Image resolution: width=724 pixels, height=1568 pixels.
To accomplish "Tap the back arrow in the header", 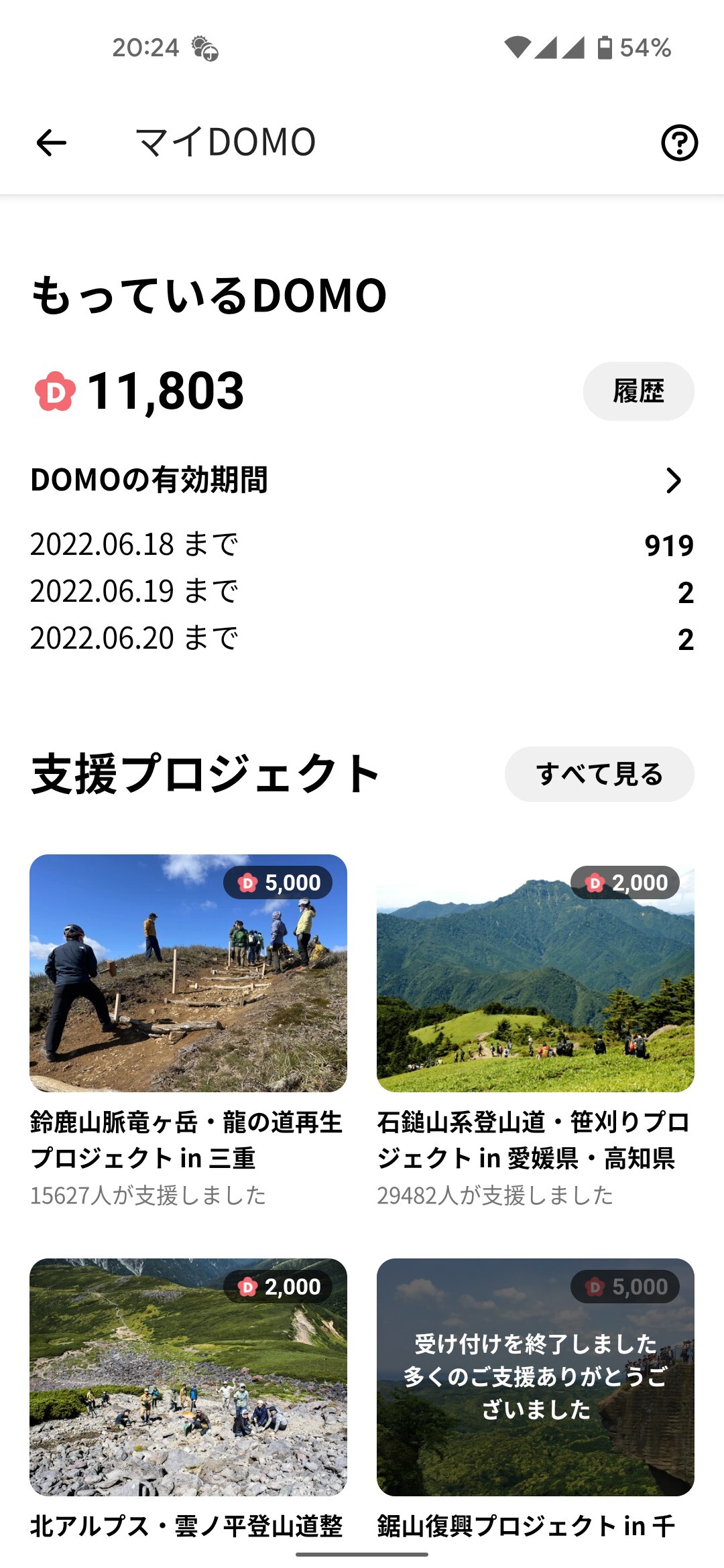I will tap(50, 142).
